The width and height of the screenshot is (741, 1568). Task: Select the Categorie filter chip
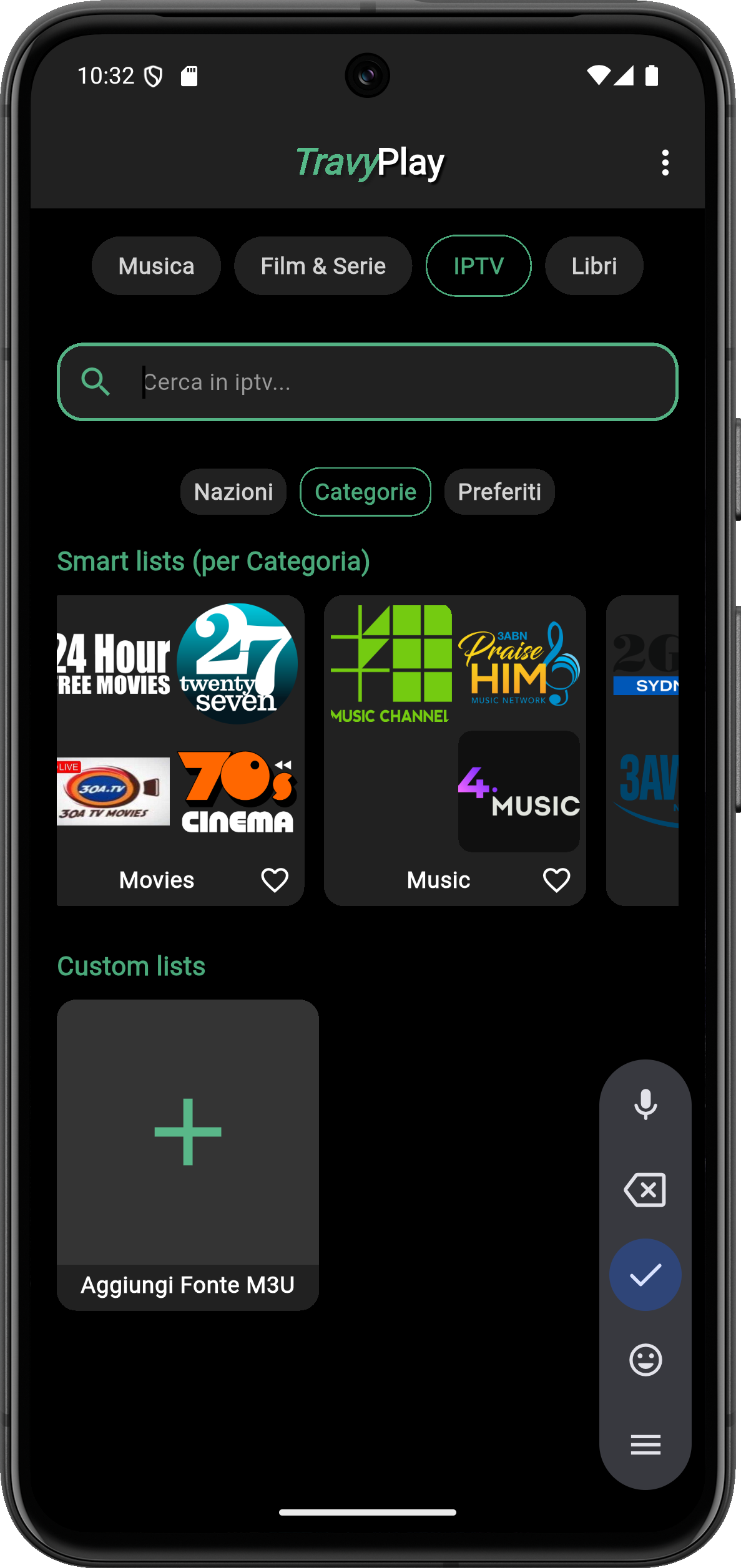[x=365, y=492]
